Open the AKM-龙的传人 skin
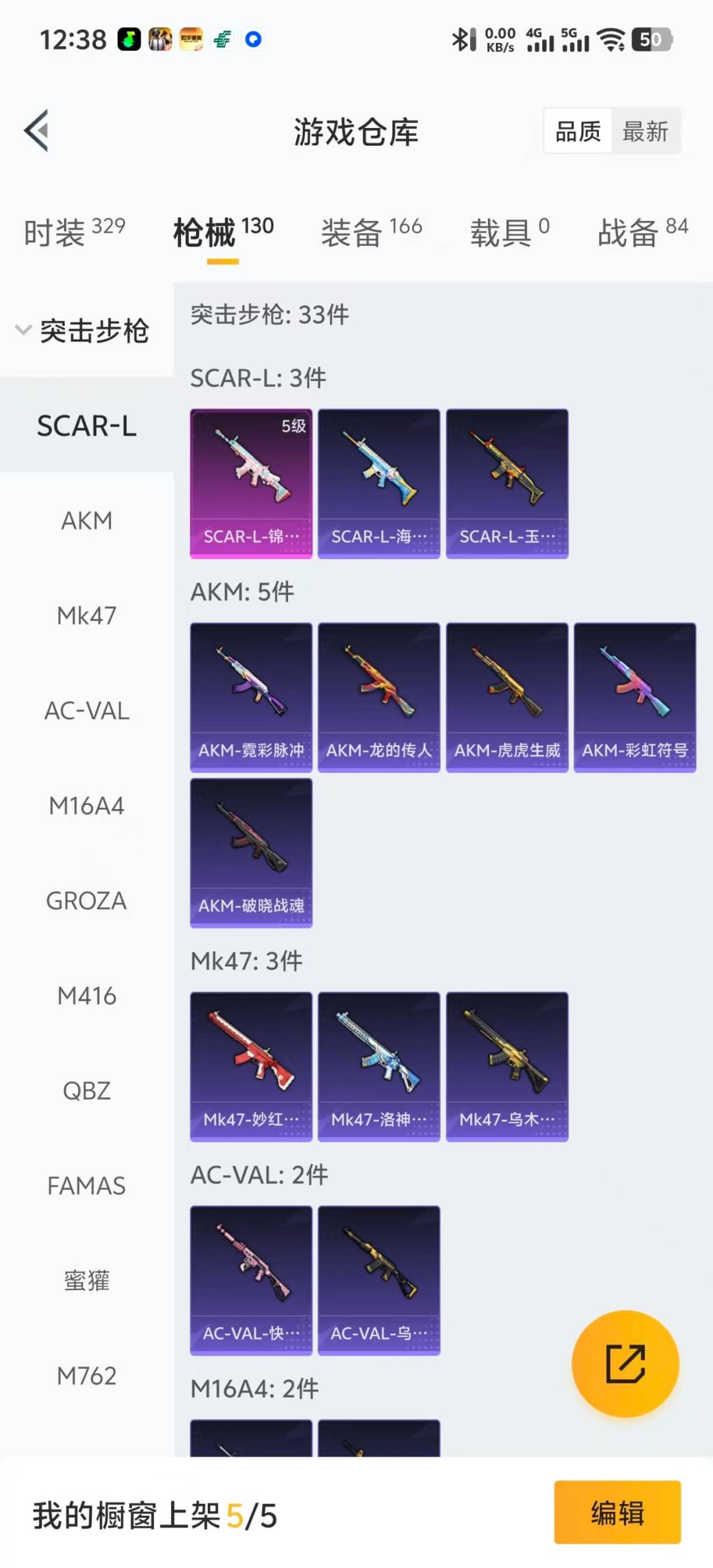713x1568 pixels. [378, 697]
